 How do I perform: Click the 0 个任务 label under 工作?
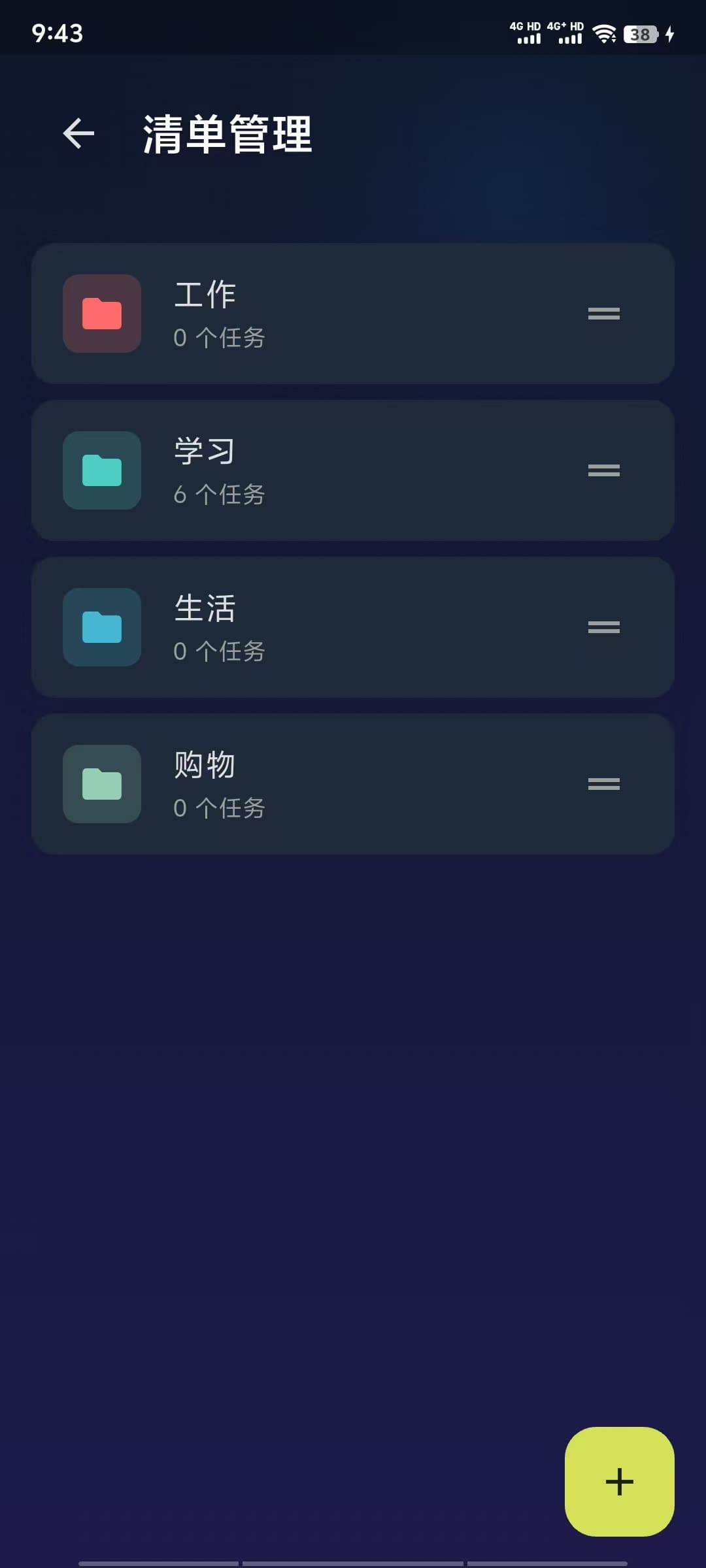(x=218, y=338)
